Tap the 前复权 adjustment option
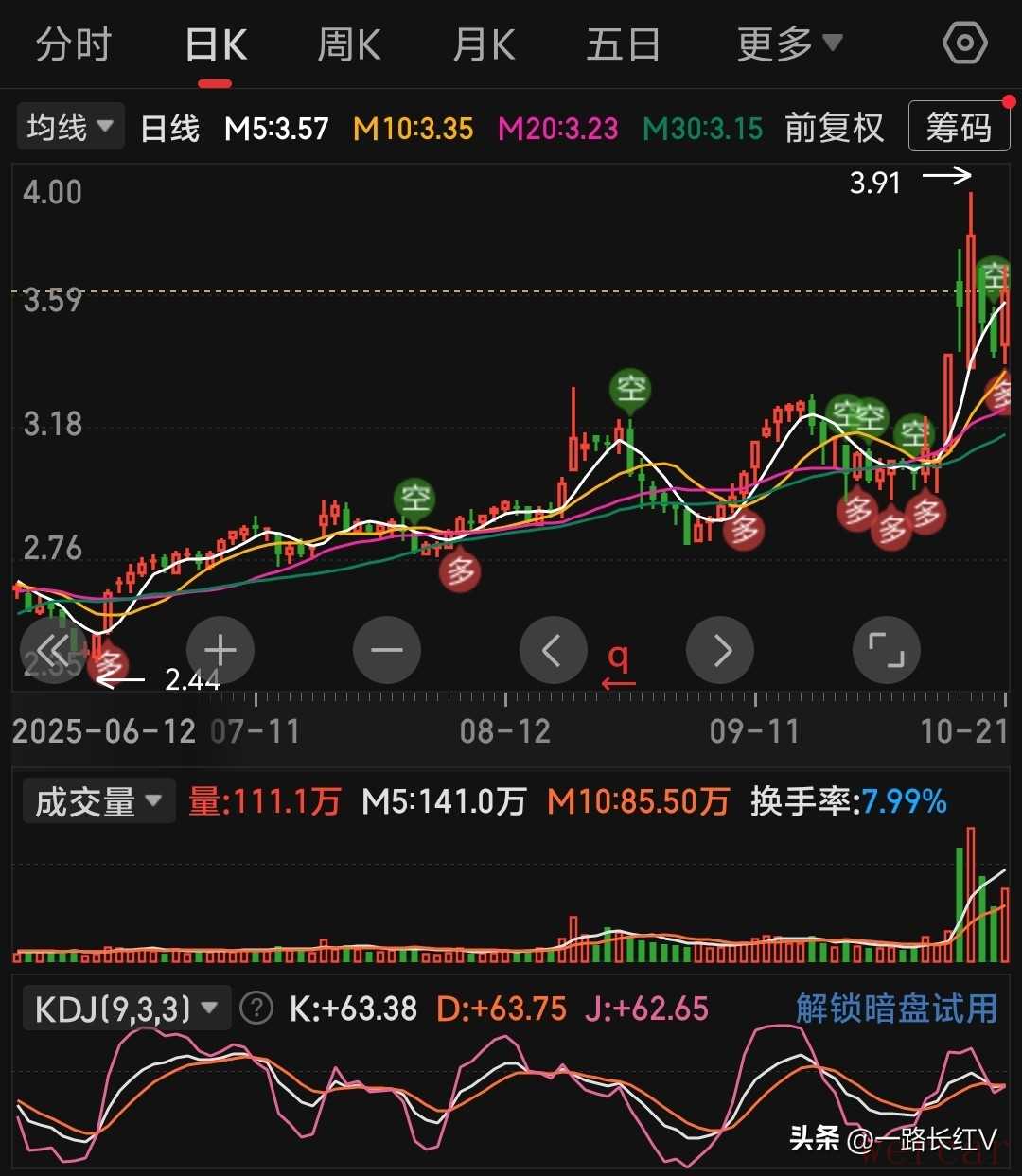Image resolution: width=1022 pixels, height=1176 pixels. (x=834, y=128)
